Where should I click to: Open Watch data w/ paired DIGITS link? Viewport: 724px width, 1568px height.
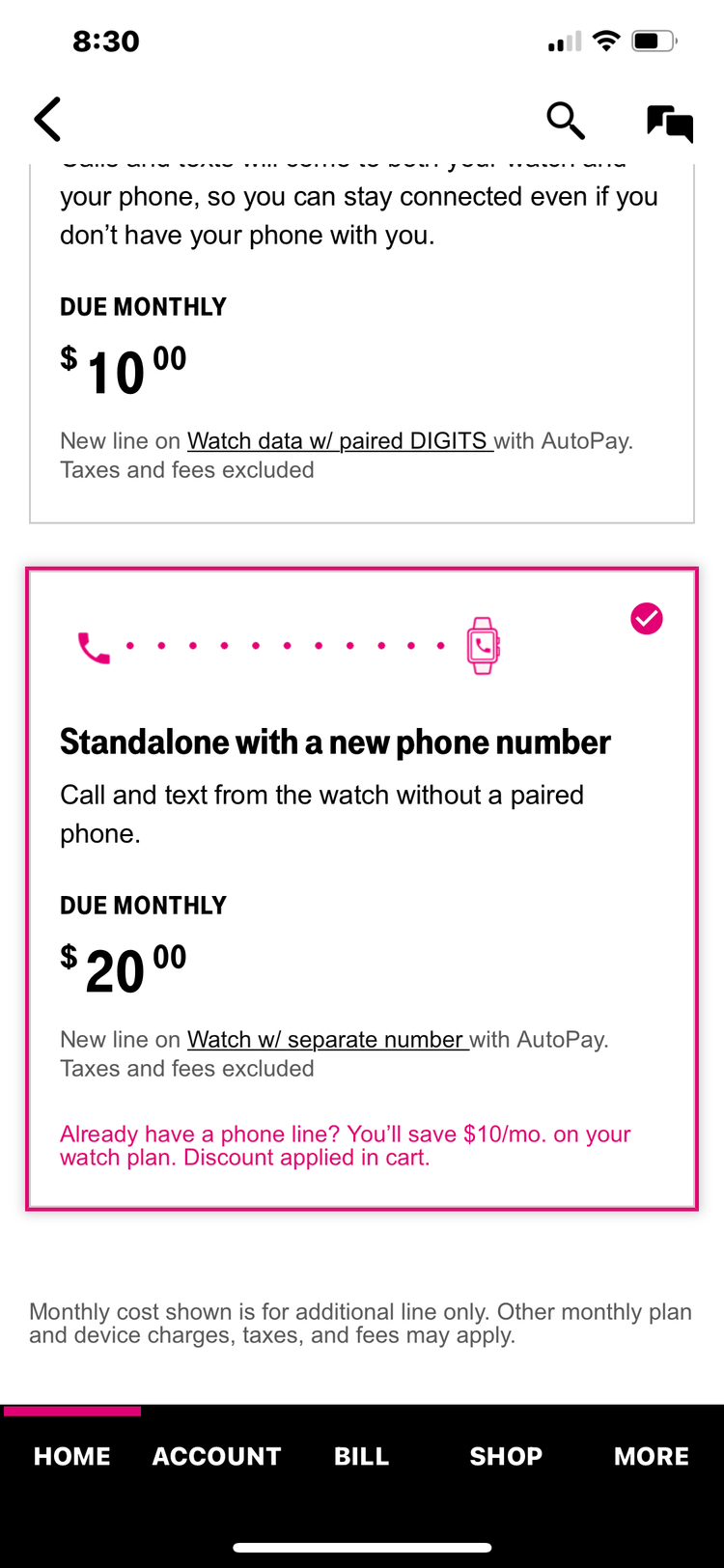click(x=340, y=441)
